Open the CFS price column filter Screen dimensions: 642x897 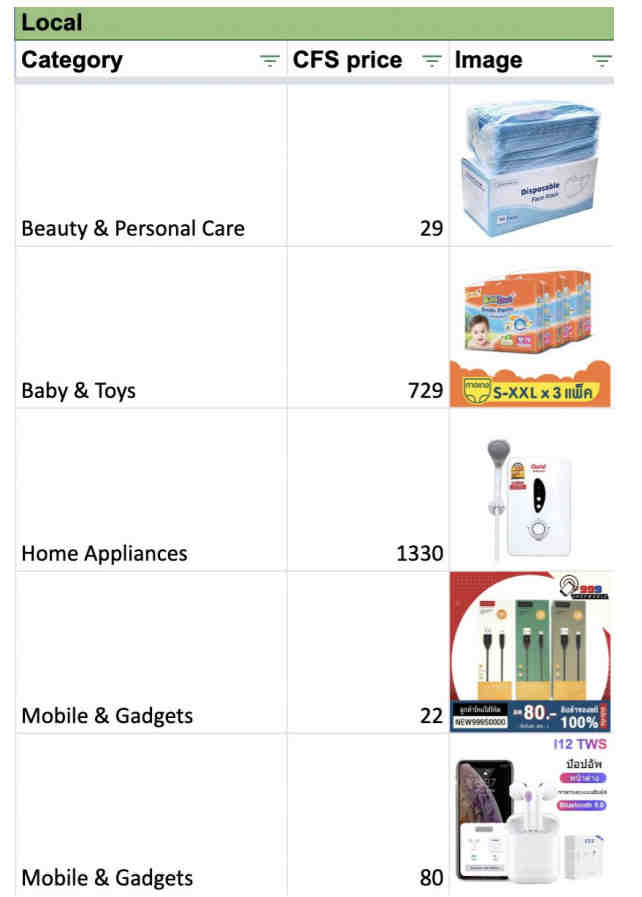(432, 61)
